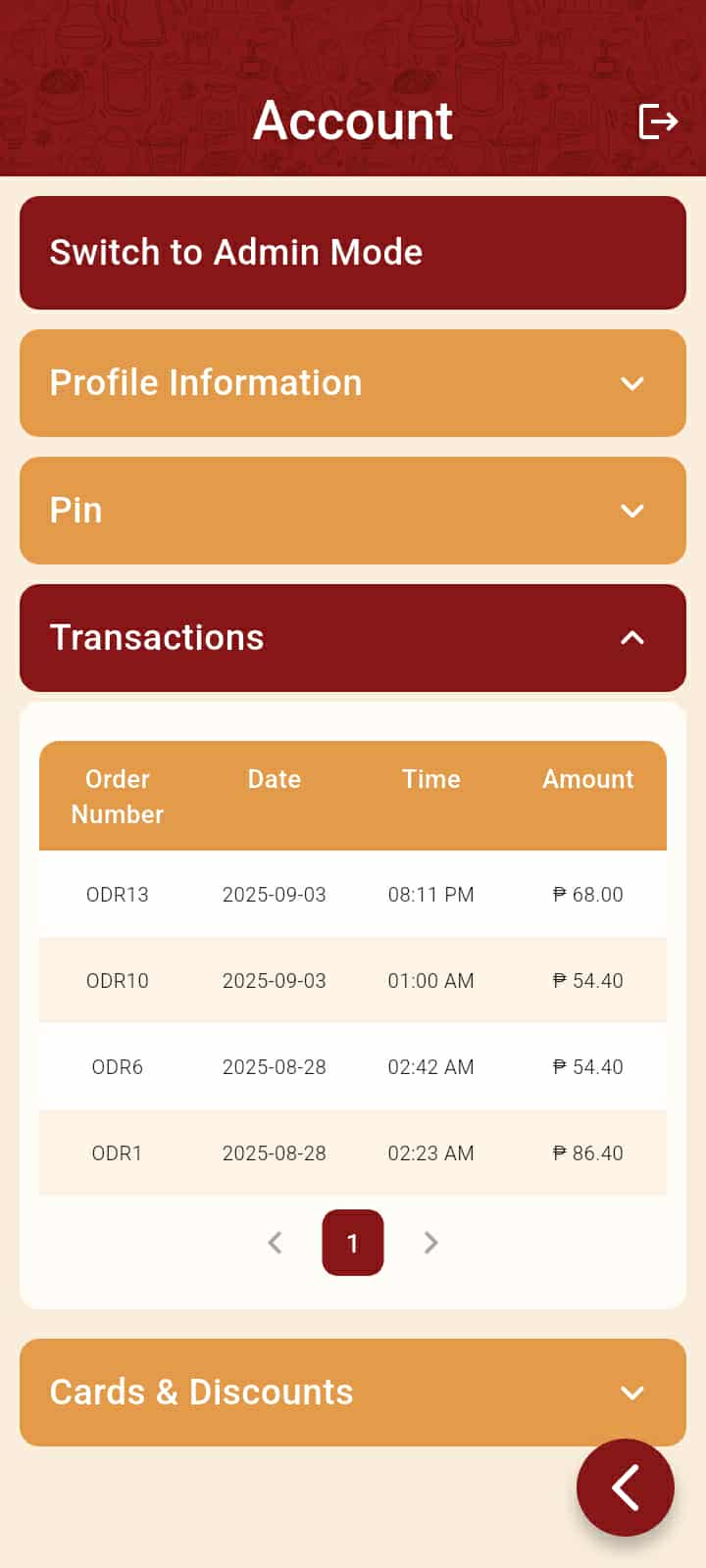Image resolution: width=706 pixels, height=1568 pixels.
Task: Select page 1 of transactions
Action: tap(353, 1243)
